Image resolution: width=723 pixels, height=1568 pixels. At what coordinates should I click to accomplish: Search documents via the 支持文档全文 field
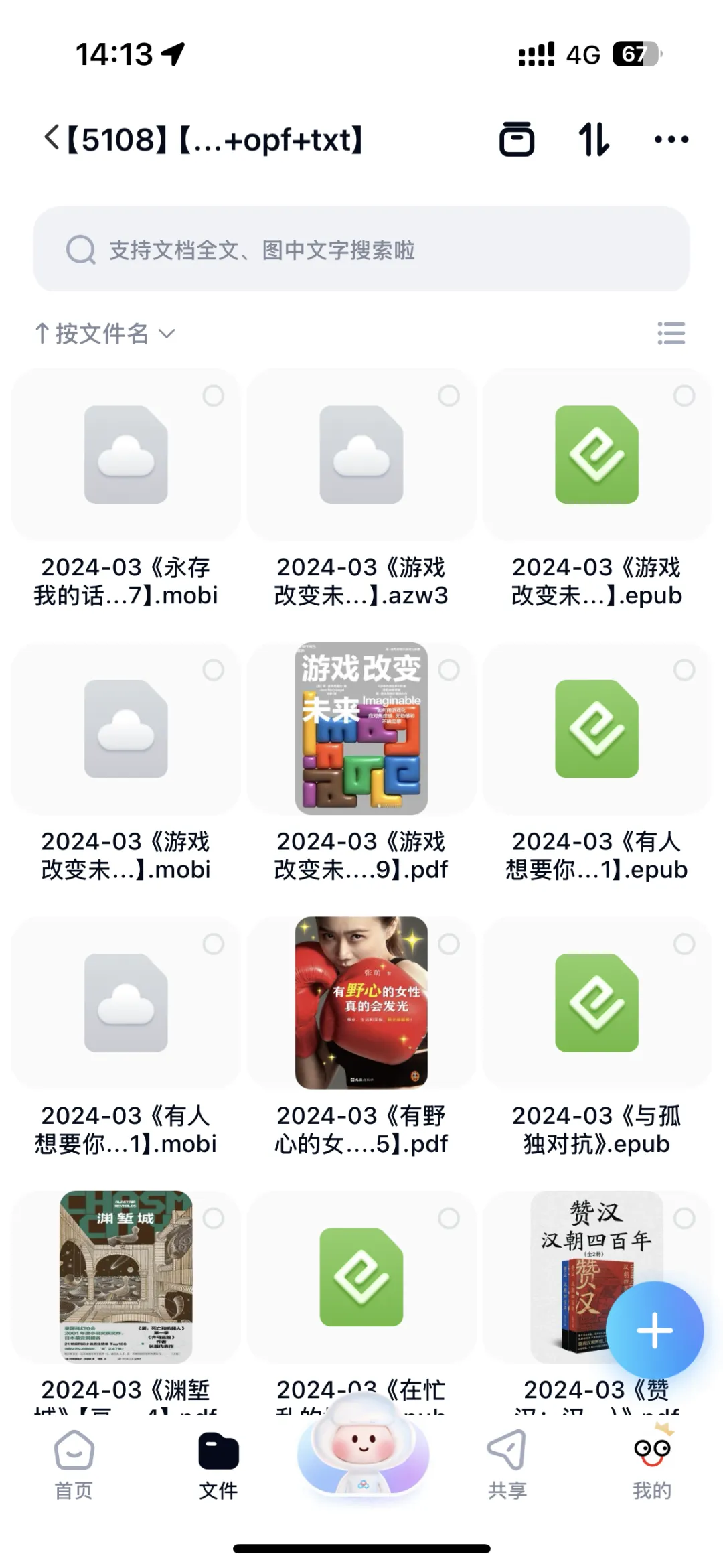(361, 250)
